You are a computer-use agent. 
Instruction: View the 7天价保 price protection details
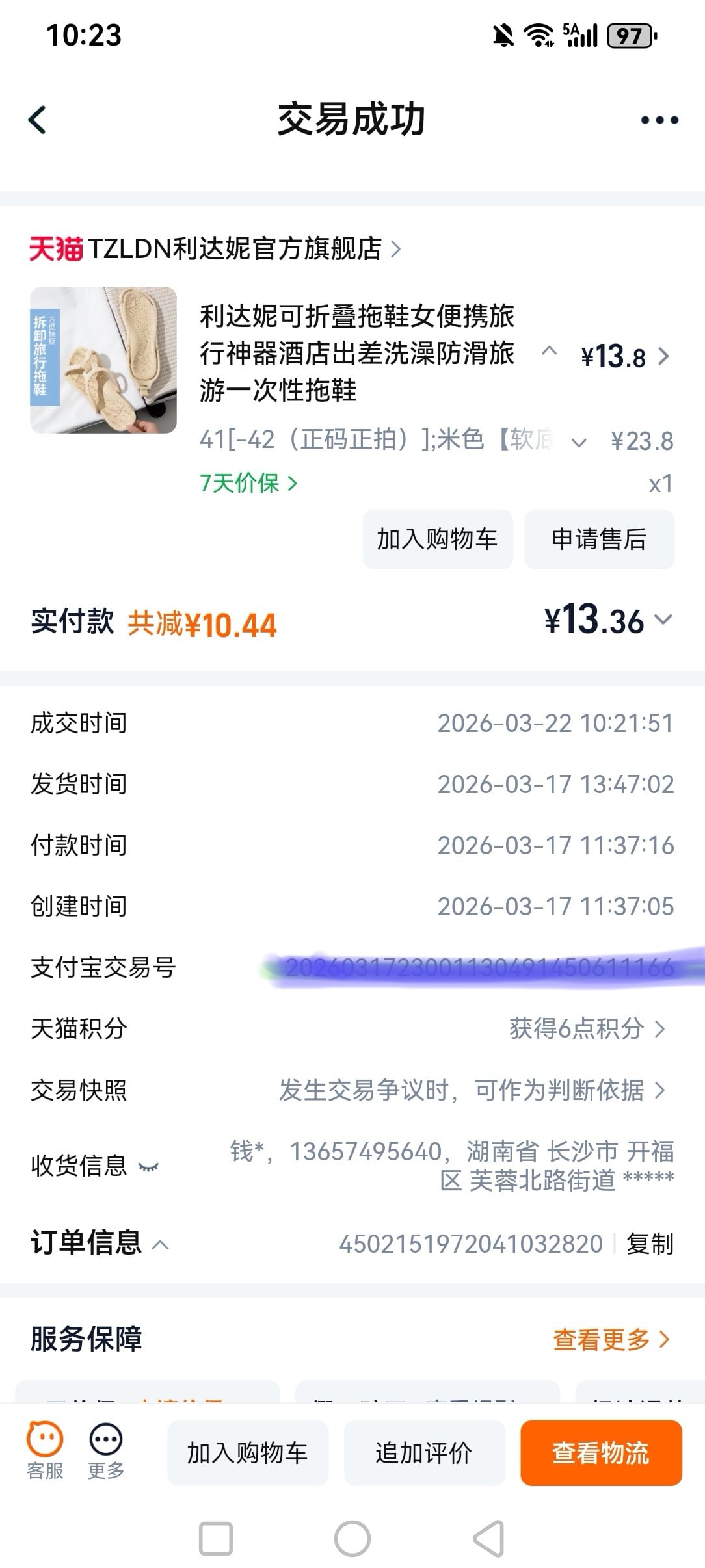(x=248, y=483)
